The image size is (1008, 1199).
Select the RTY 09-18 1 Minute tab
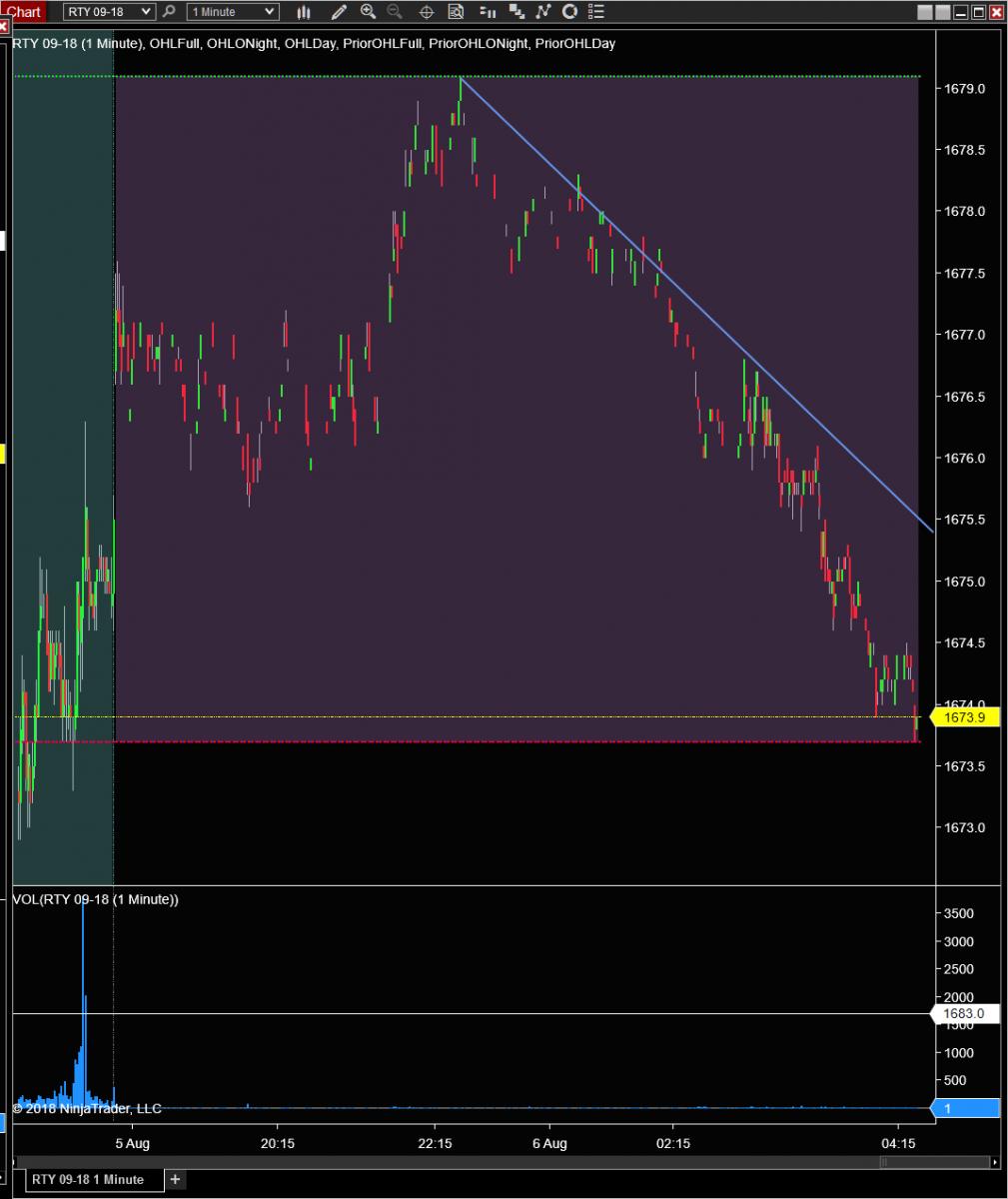pos(88,1179)
